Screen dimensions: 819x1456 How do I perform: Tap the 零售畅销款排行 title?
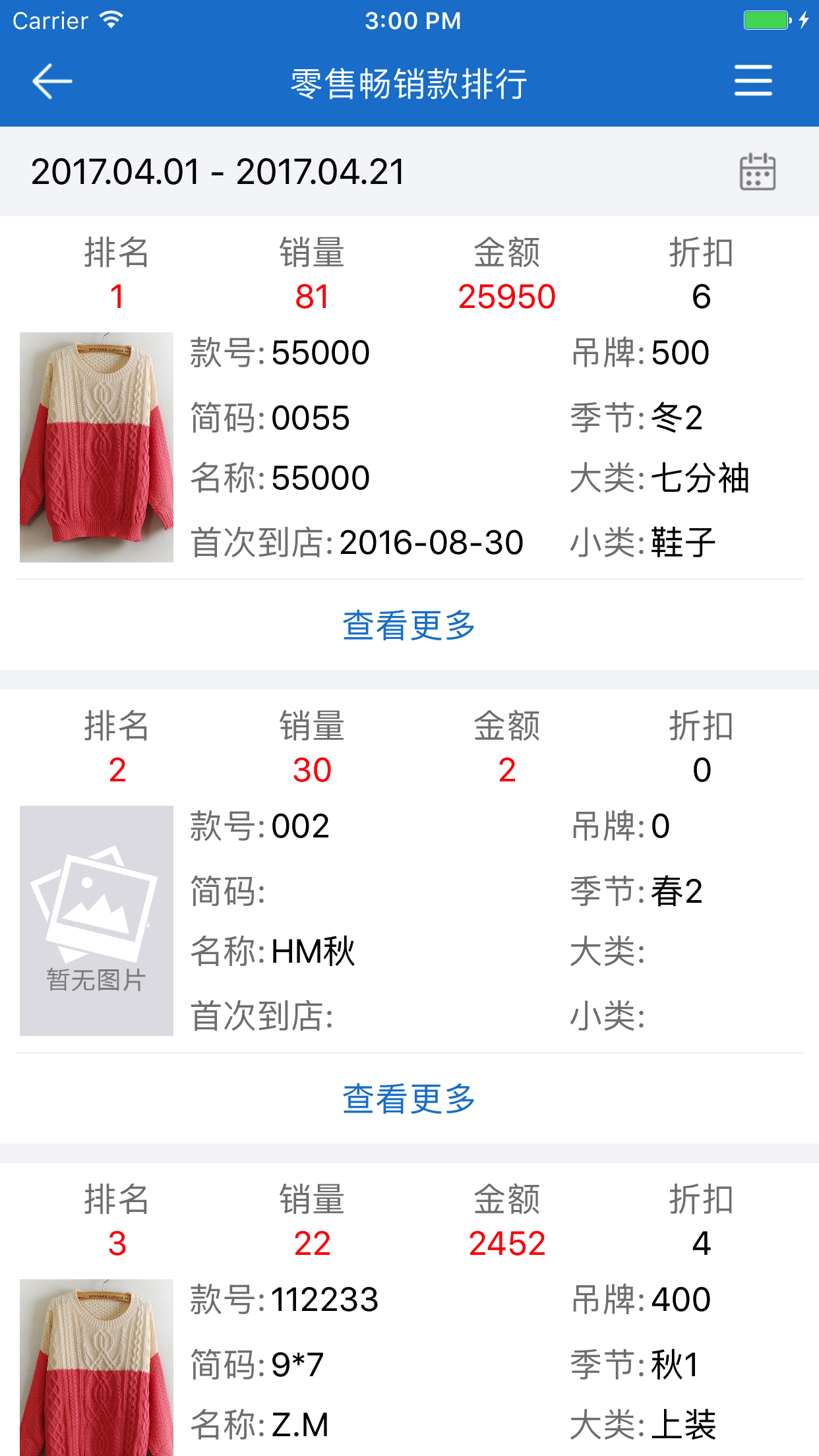tap(409, 83)
